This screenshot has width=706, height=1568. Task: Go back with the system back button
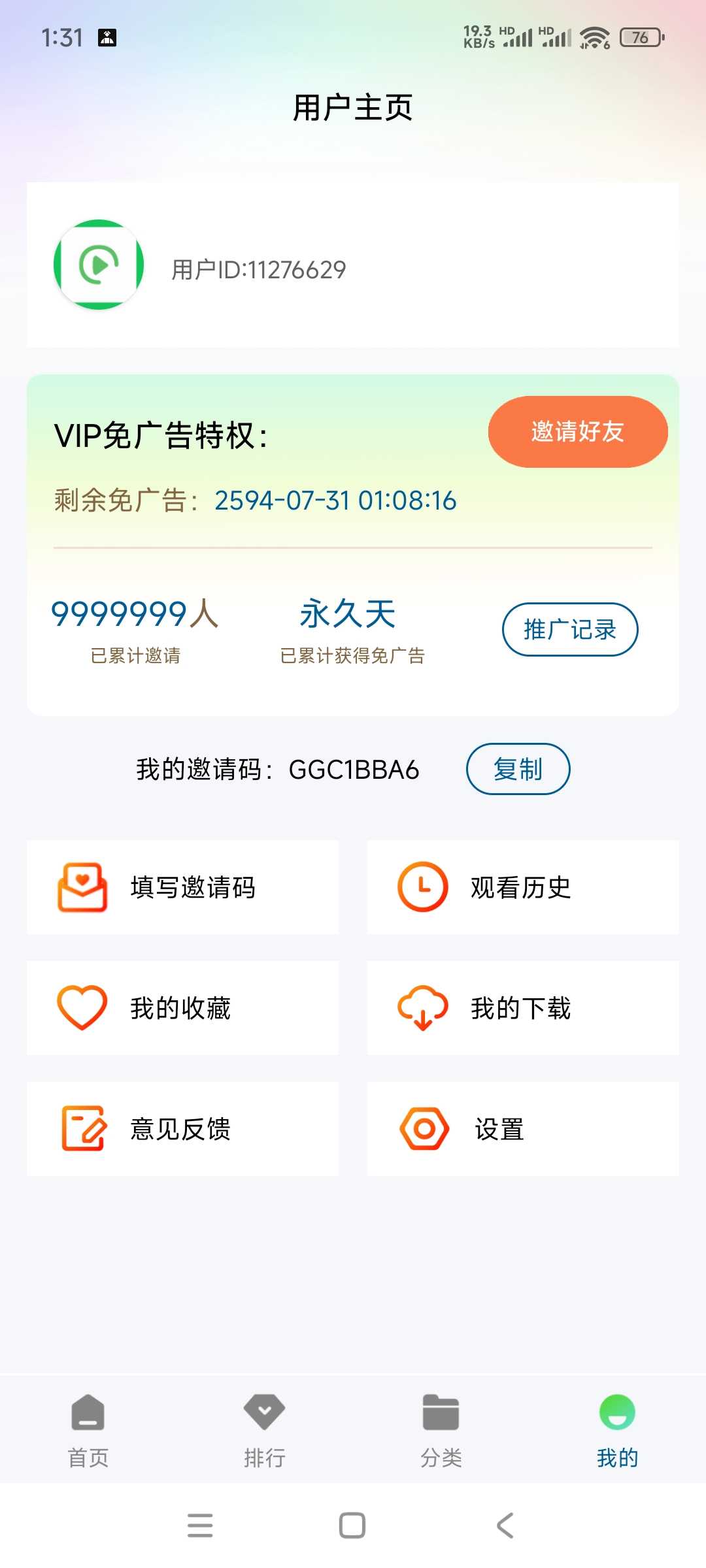point(505,1526)
